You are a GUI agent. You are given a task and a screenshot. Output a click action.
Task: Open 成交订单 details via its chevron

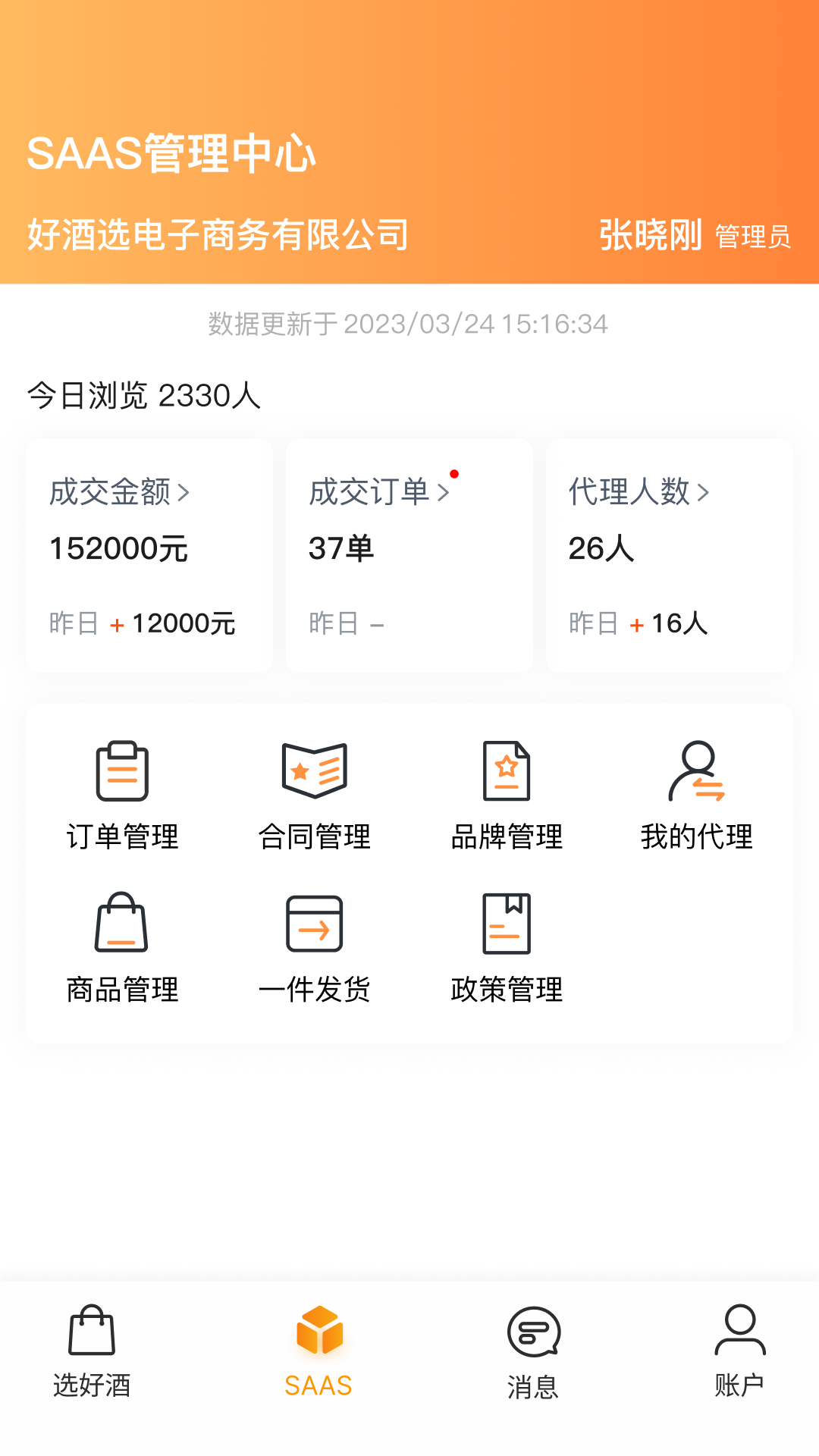click(x=444, y=494)
